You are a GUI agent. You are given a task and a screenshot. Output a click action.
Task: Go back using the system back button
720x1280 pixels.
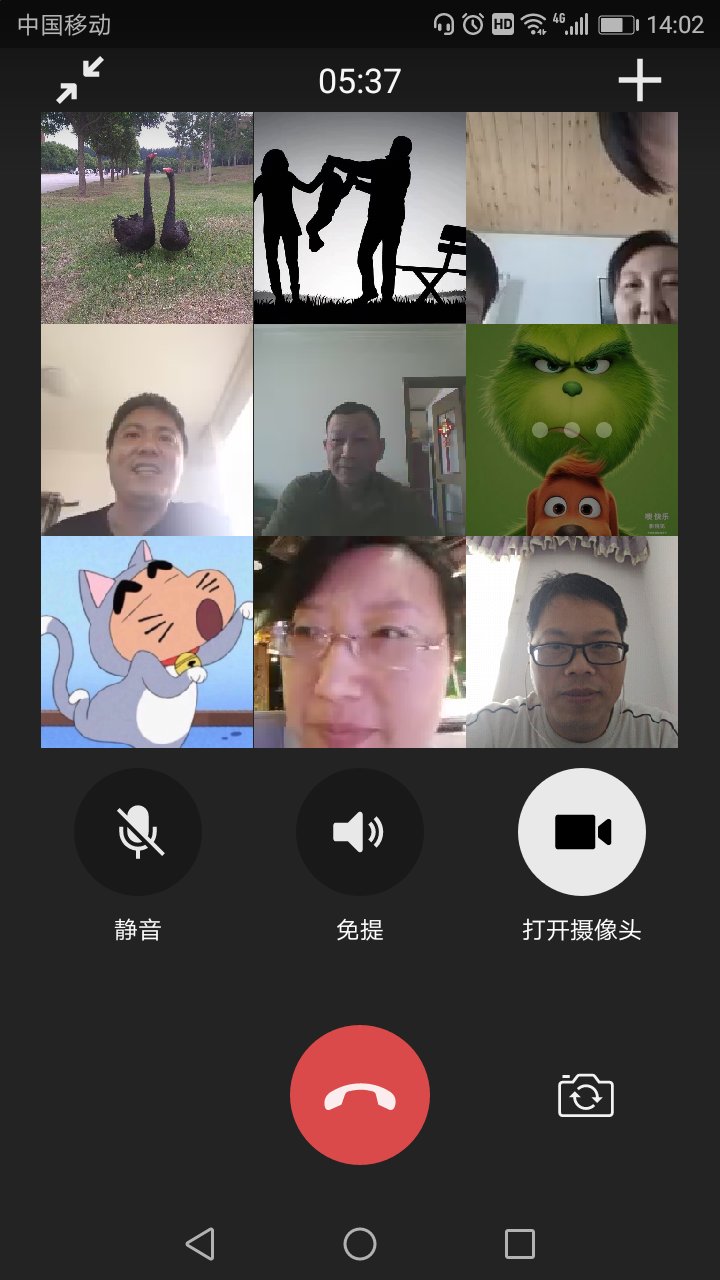pos(200,1244)
